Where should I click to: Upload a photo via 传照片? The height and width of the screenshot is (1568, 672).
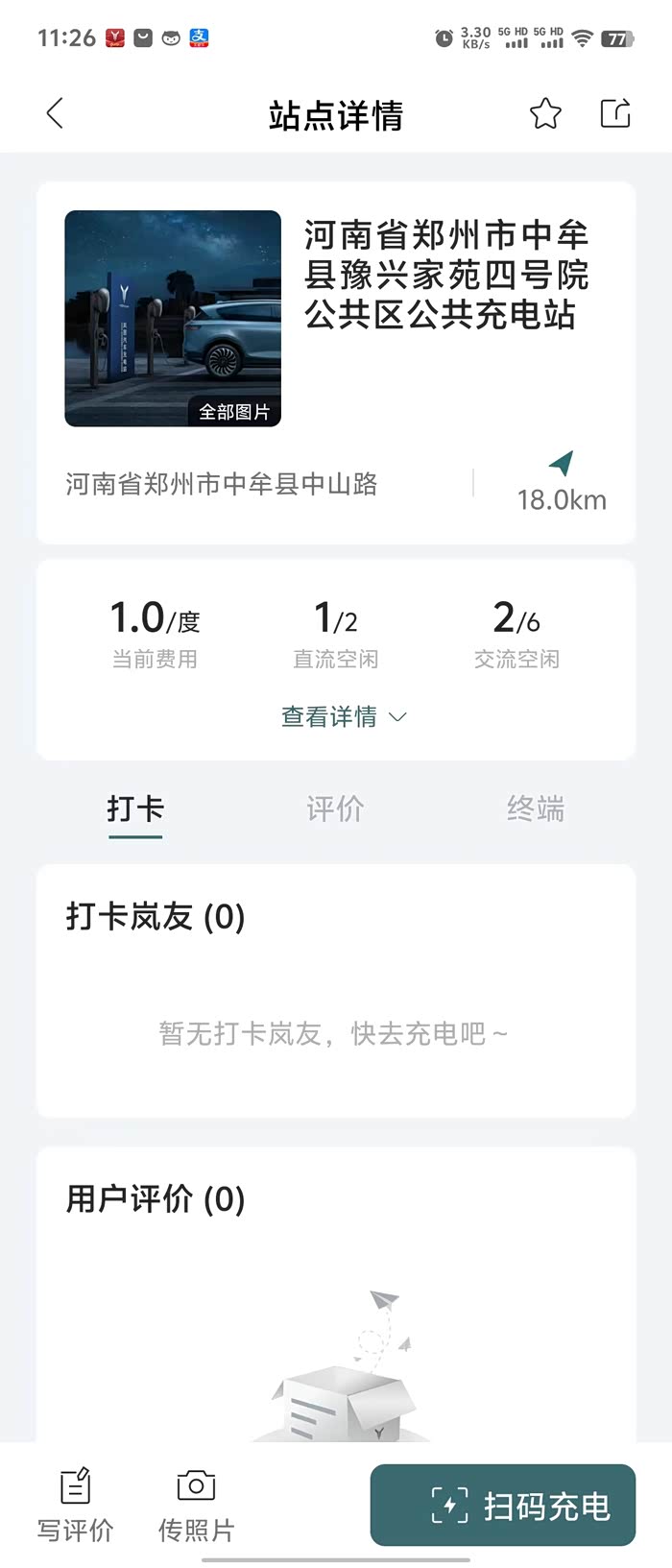click(196, 1505)
